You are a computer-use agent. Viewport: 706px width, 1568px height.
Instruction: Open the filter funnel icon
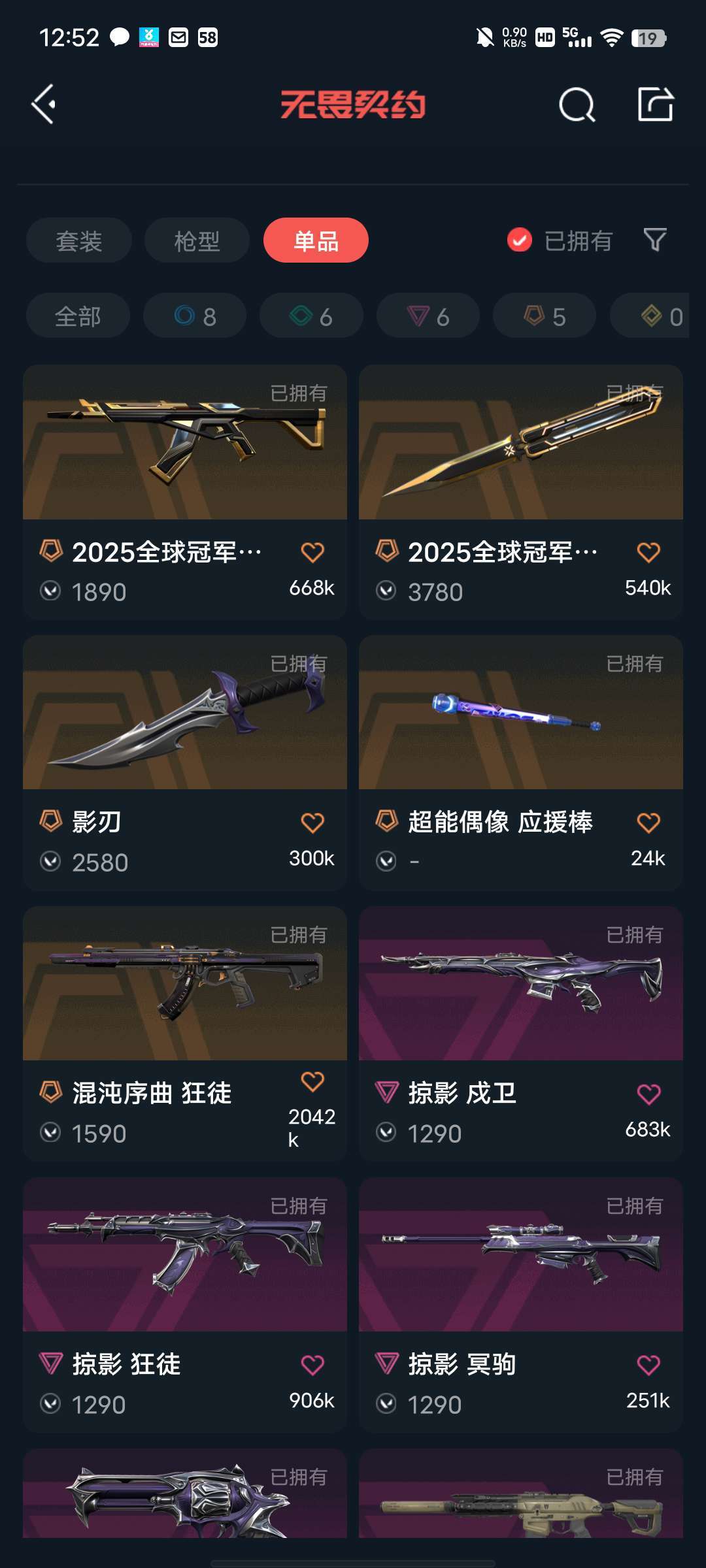coord(656,240)
